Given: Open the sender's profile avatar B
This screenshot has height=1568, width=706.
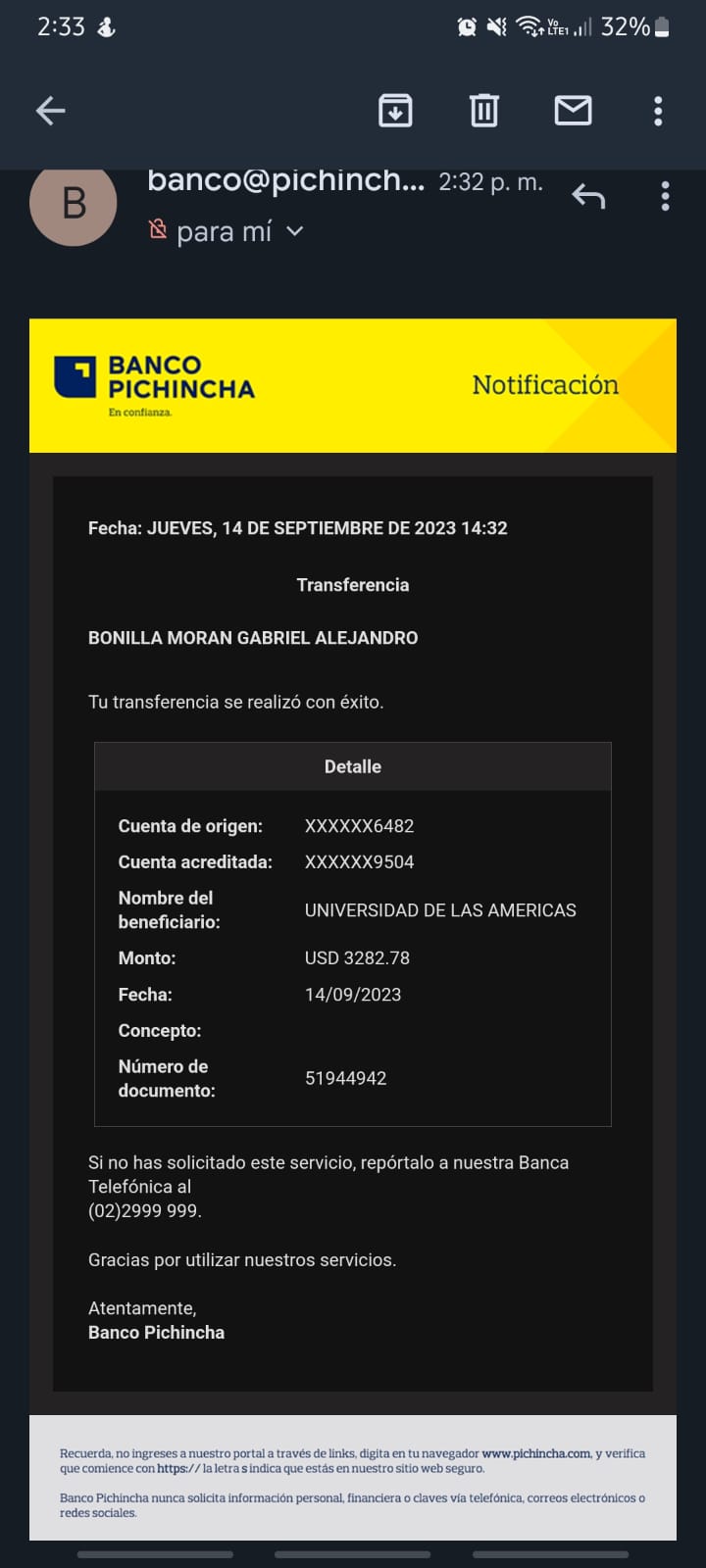Looking at the screenshot, I should 74,204.
